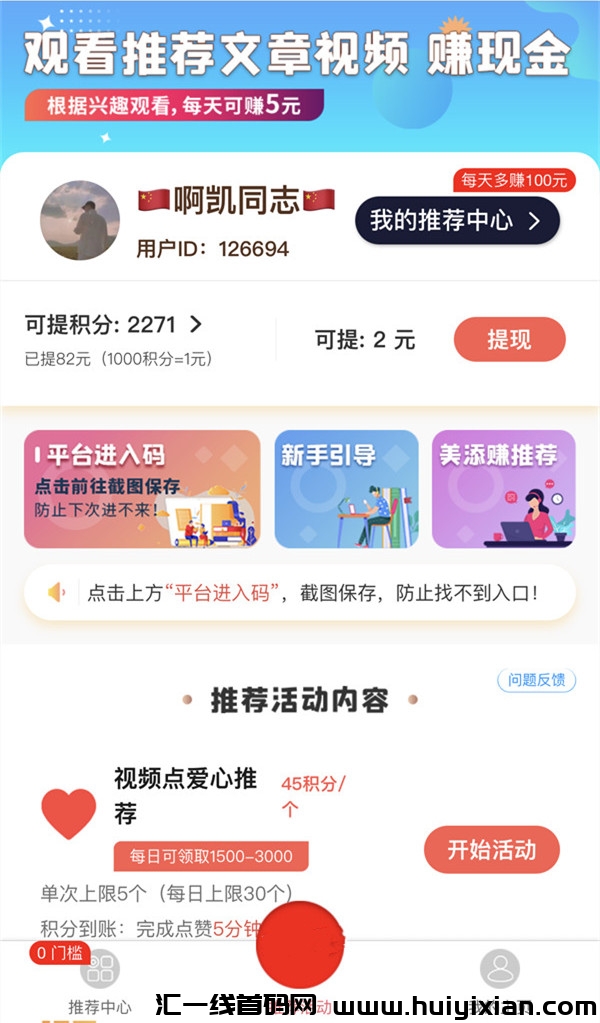View 可提积分 details
The width and height of the screenshot is (600, 1023).
click(114, 325)
